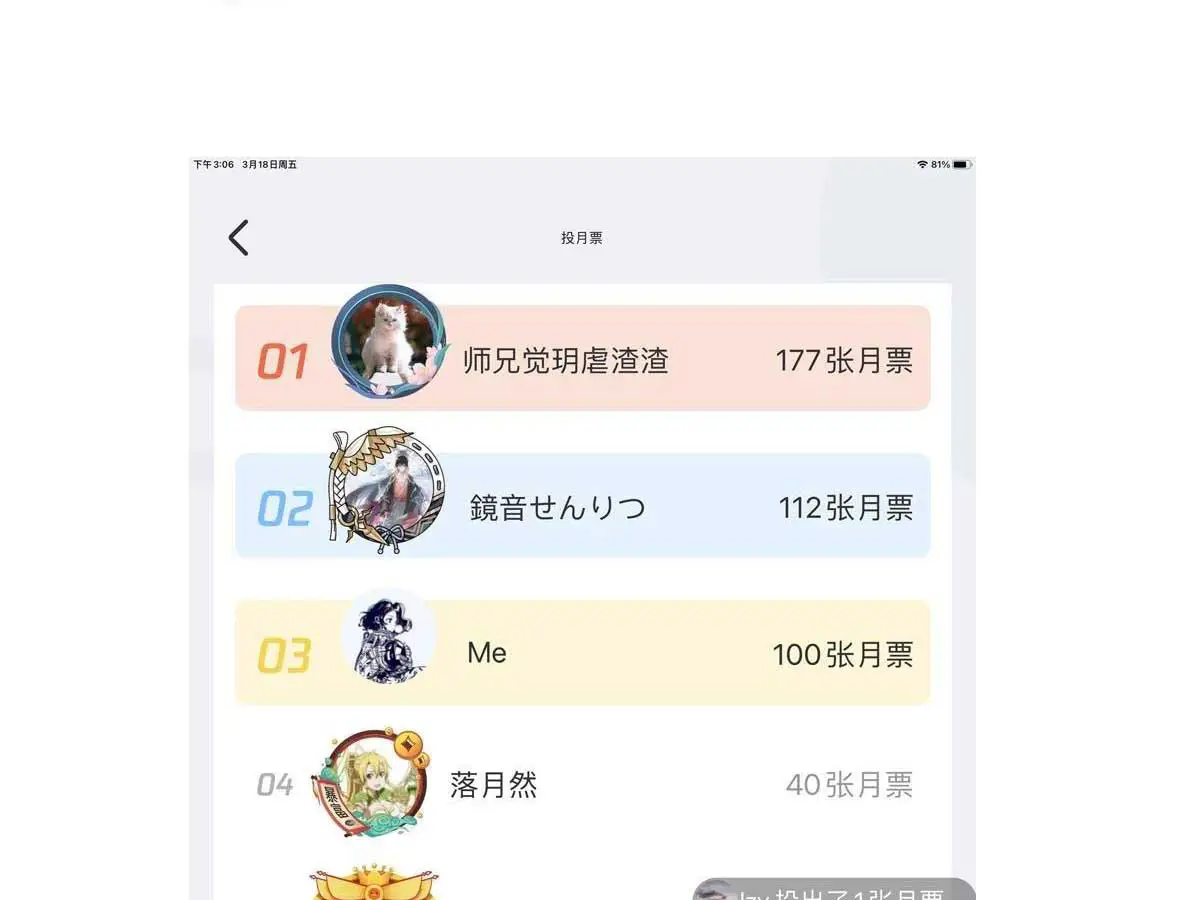This screenshot has height=900, width=1200.
Task: Open the second-ranked user 鏡音せんりつ
Action: (x=557, y=508)
